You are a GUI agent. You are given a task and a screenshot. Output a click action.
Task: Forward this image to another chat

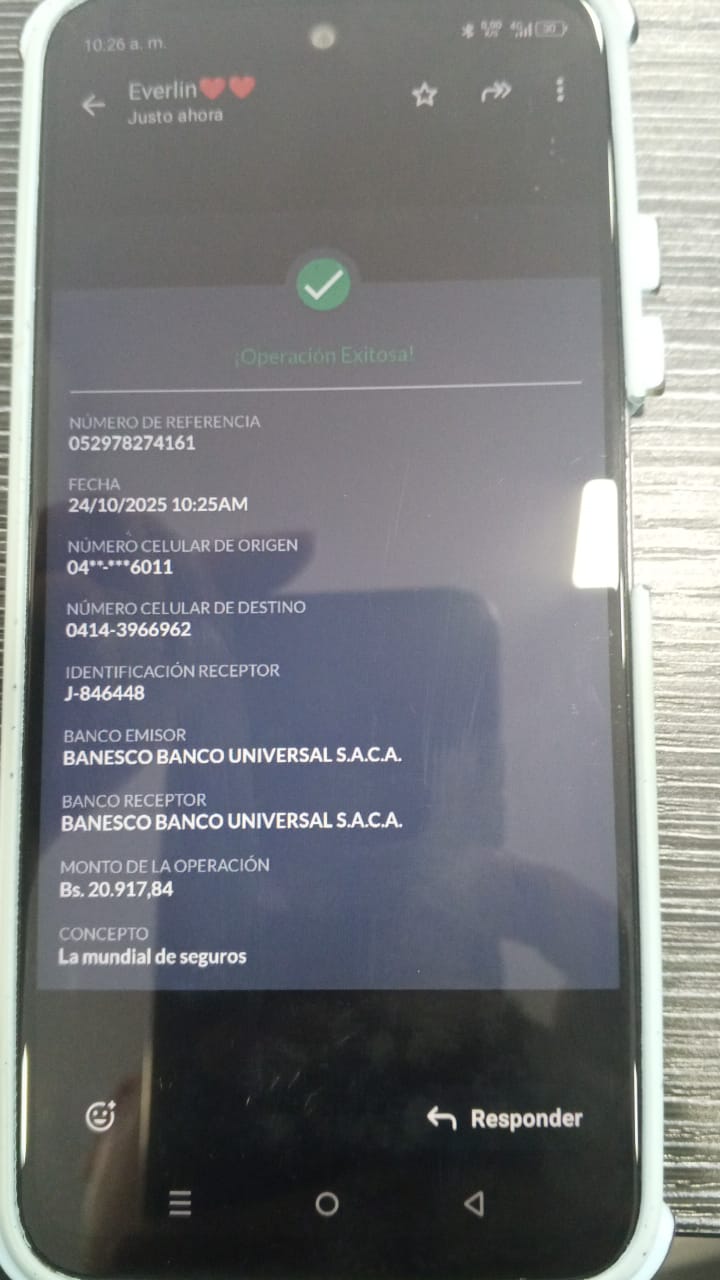point(496,92)
